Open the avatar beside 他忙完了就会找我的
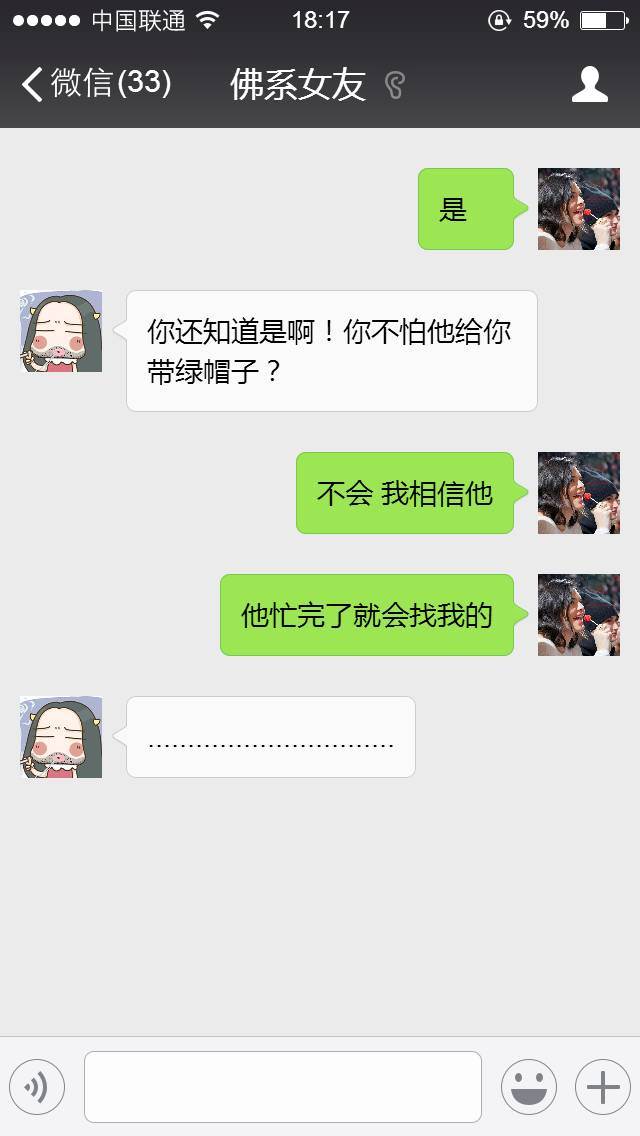The image size is (640, 1136). pyautogui.click(x=578, y=615)
